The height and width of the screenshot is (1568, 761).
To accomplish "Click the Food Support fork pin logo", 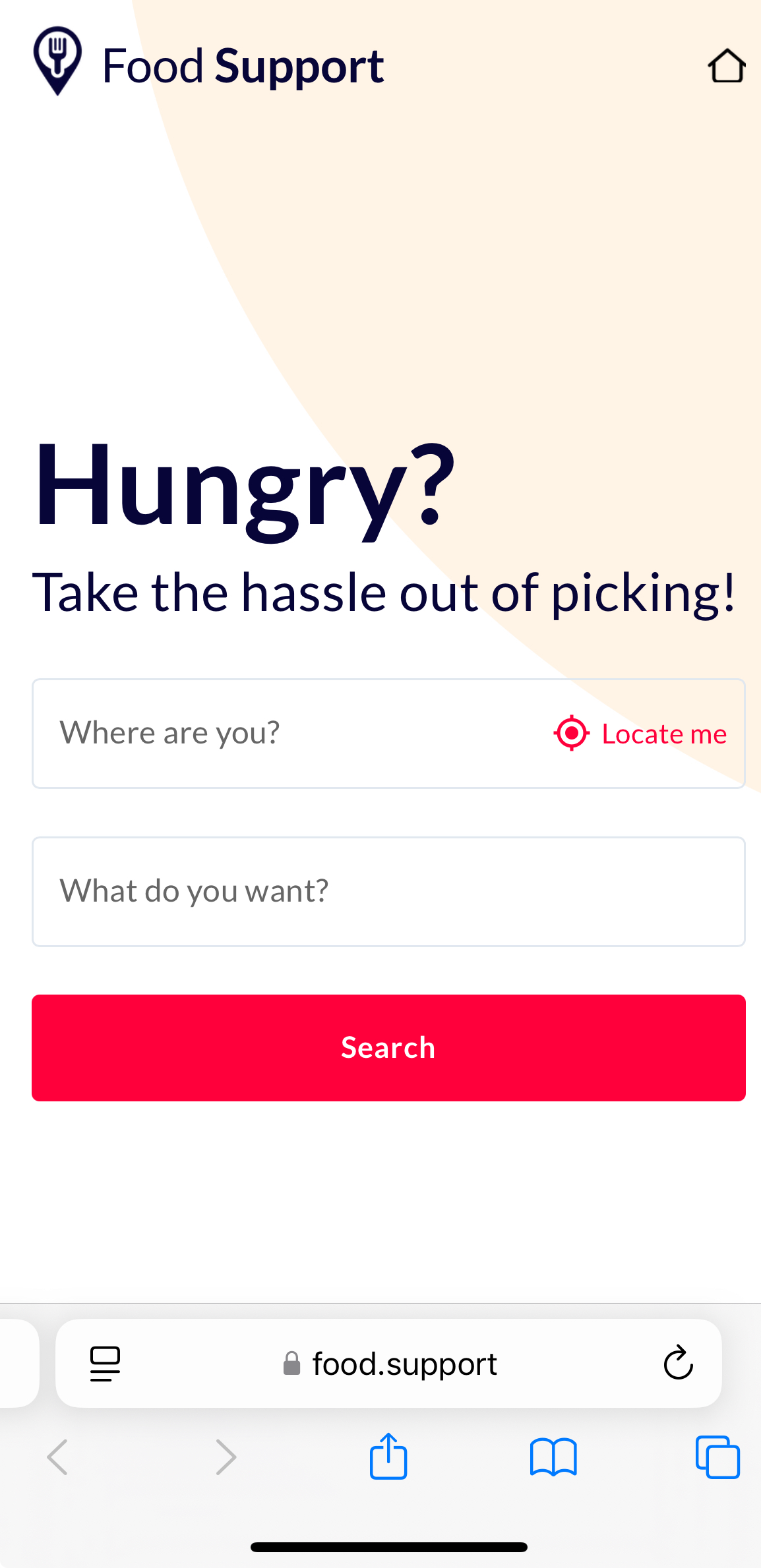I will point(57,61).
